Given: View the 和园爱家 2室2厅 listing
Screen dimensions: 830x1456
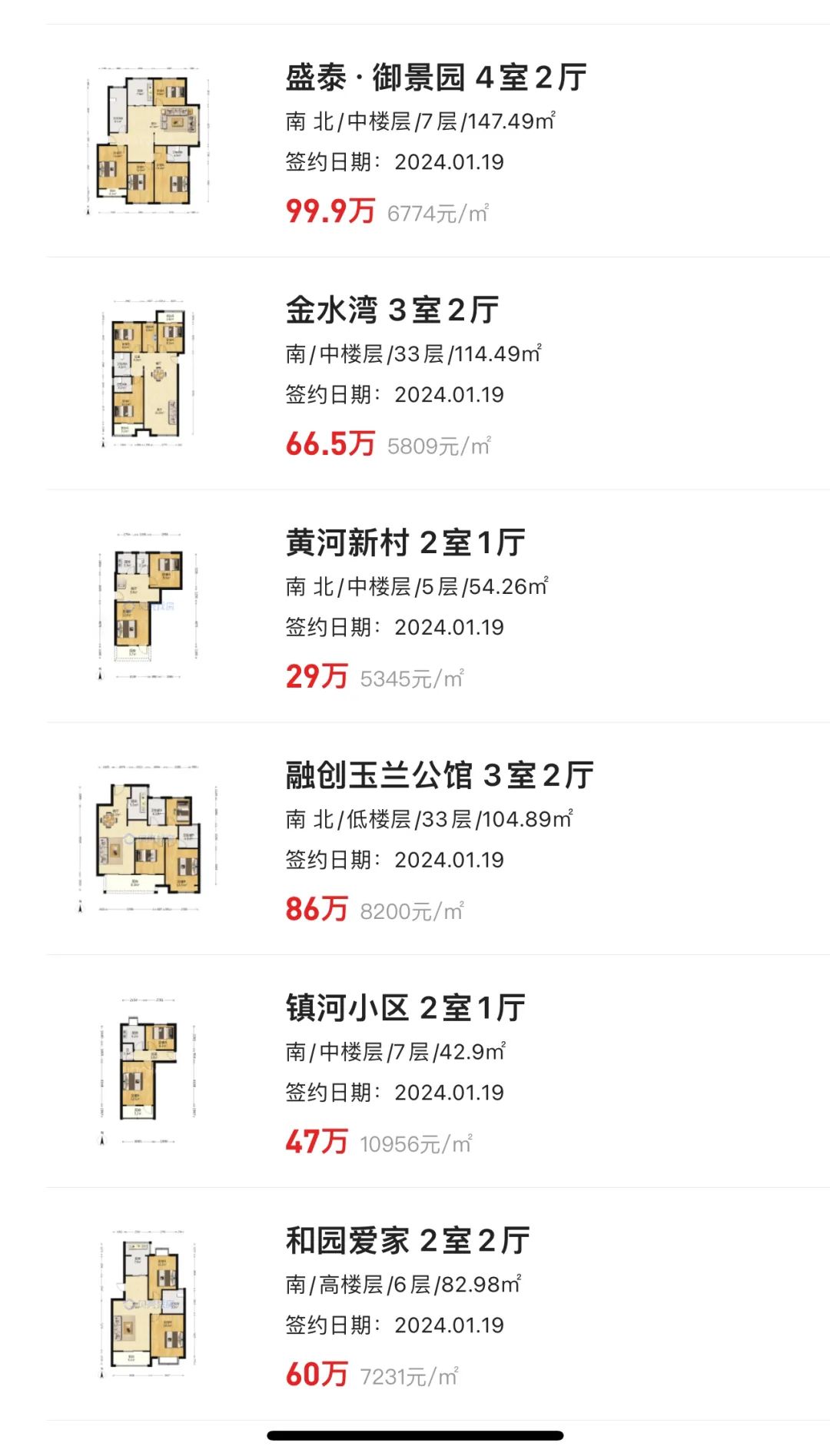Looking at the screenshot, I should click(x=408, y=1241).
